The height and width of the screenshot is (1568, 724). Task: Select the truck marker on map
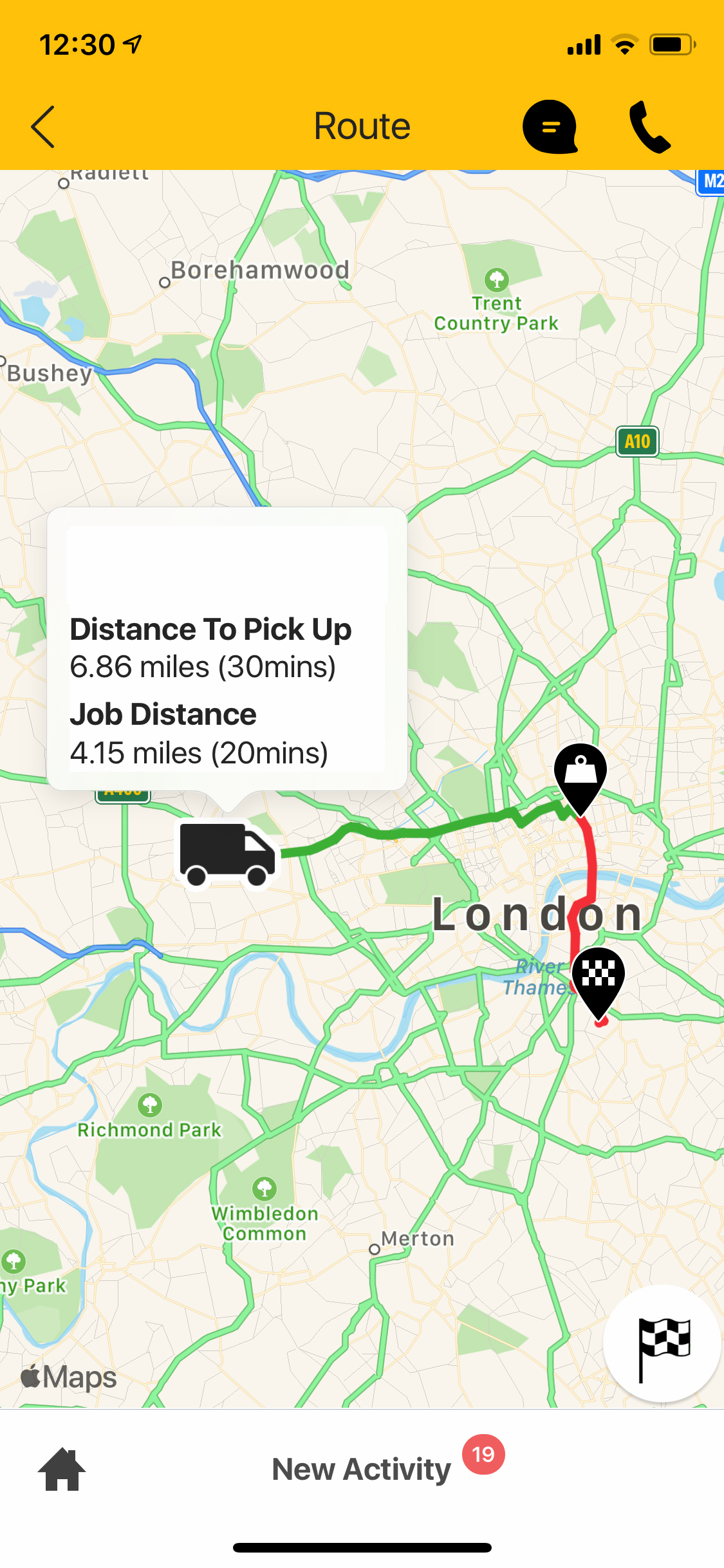227,853
